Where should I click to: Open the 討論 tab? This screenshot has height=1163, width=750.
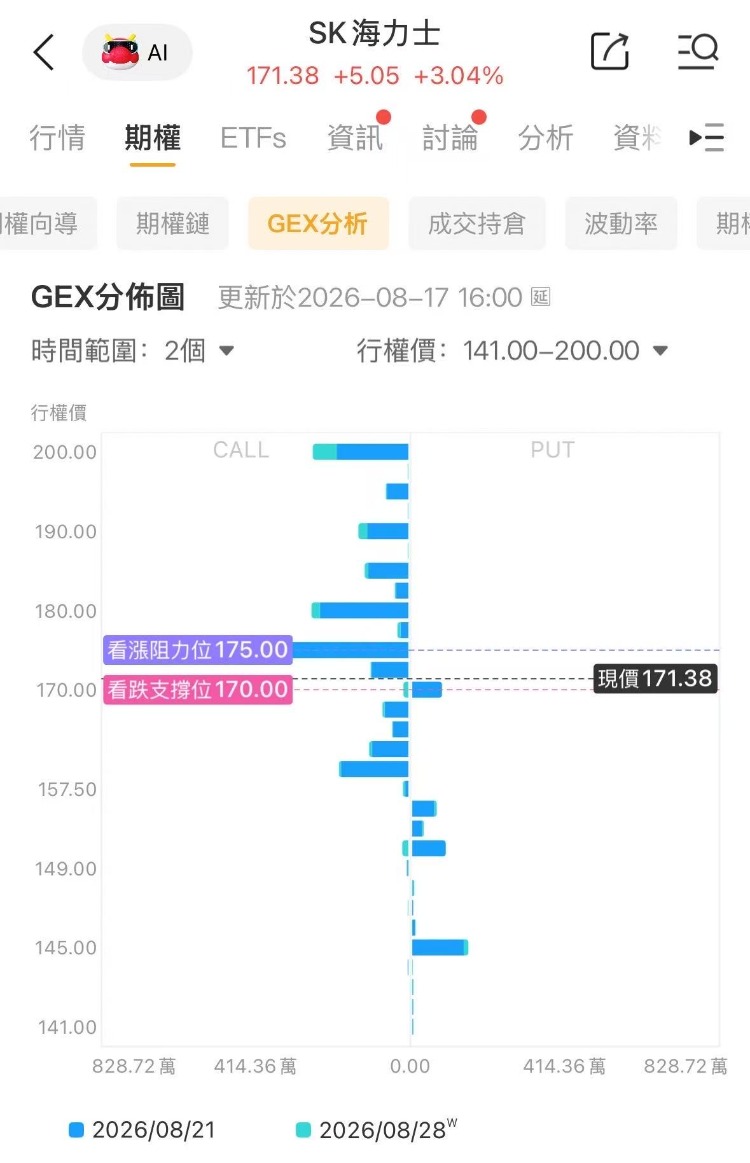(450, 138)
